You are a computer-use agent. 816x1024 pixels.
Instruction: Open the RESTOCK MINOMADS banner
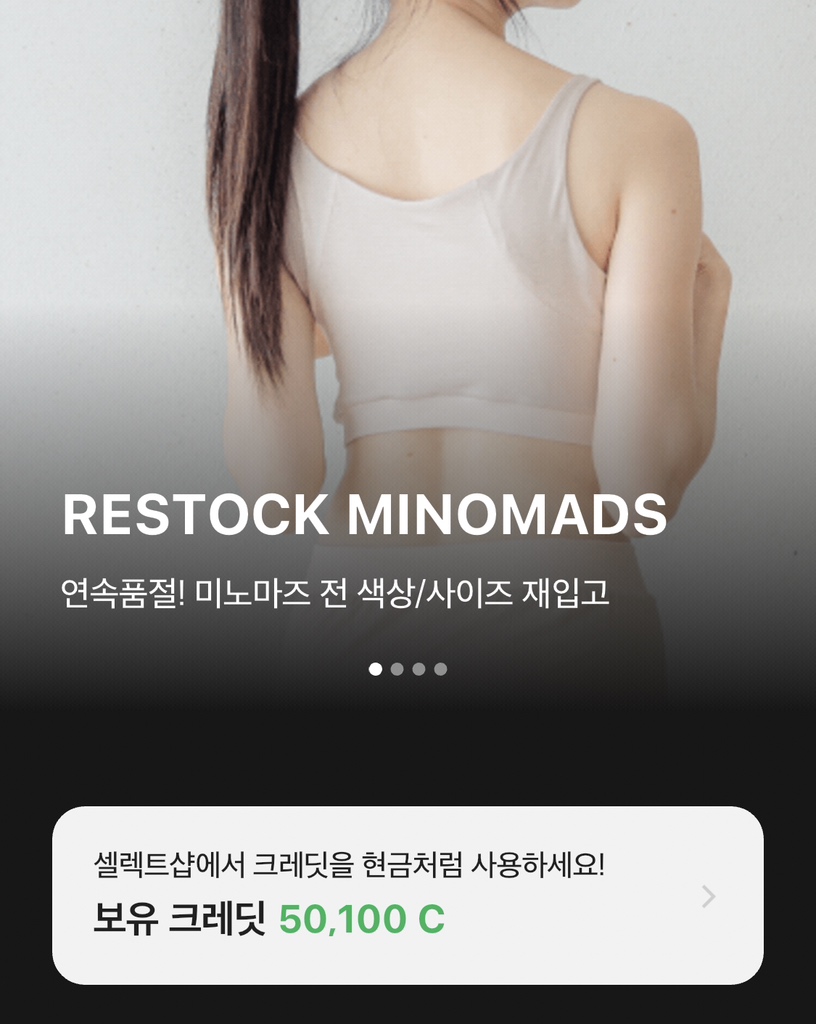tap(364, 515)
